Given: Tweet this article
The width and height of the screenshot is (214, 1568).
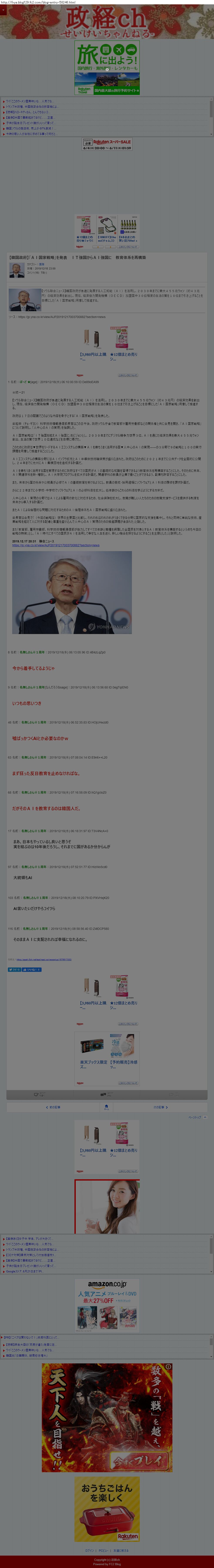Looking at the screenshot, I should [14, 970].
